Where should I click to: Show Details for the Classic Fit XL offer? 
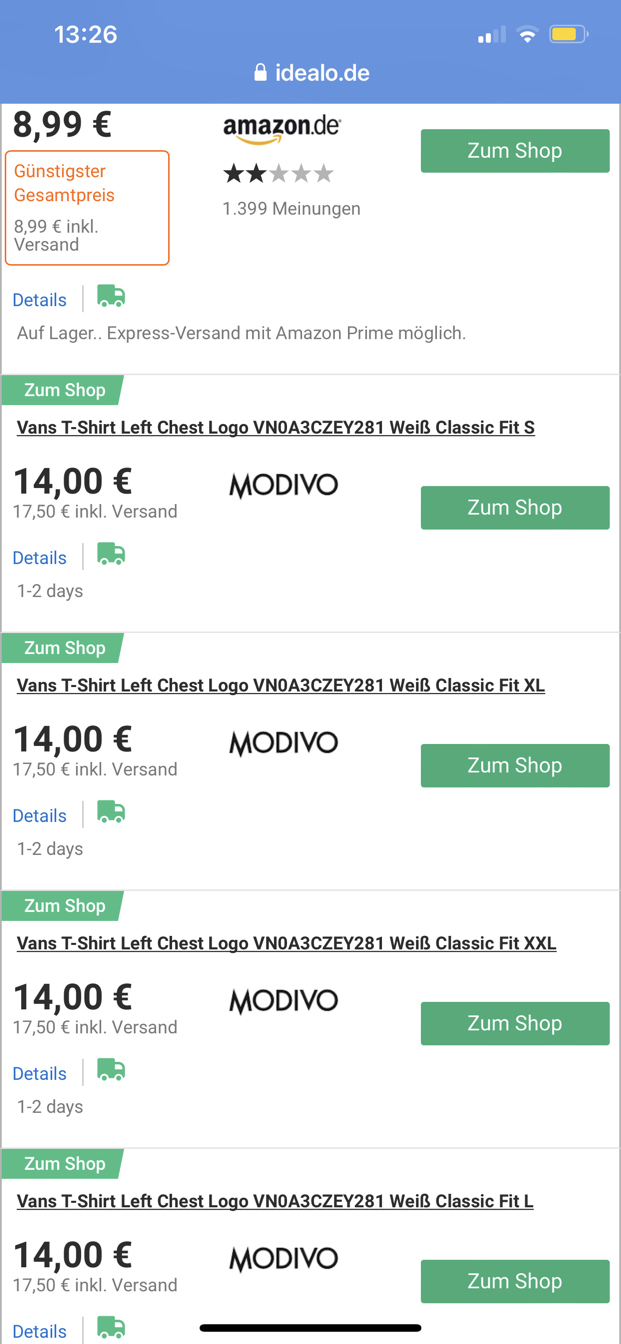[40, 816]
